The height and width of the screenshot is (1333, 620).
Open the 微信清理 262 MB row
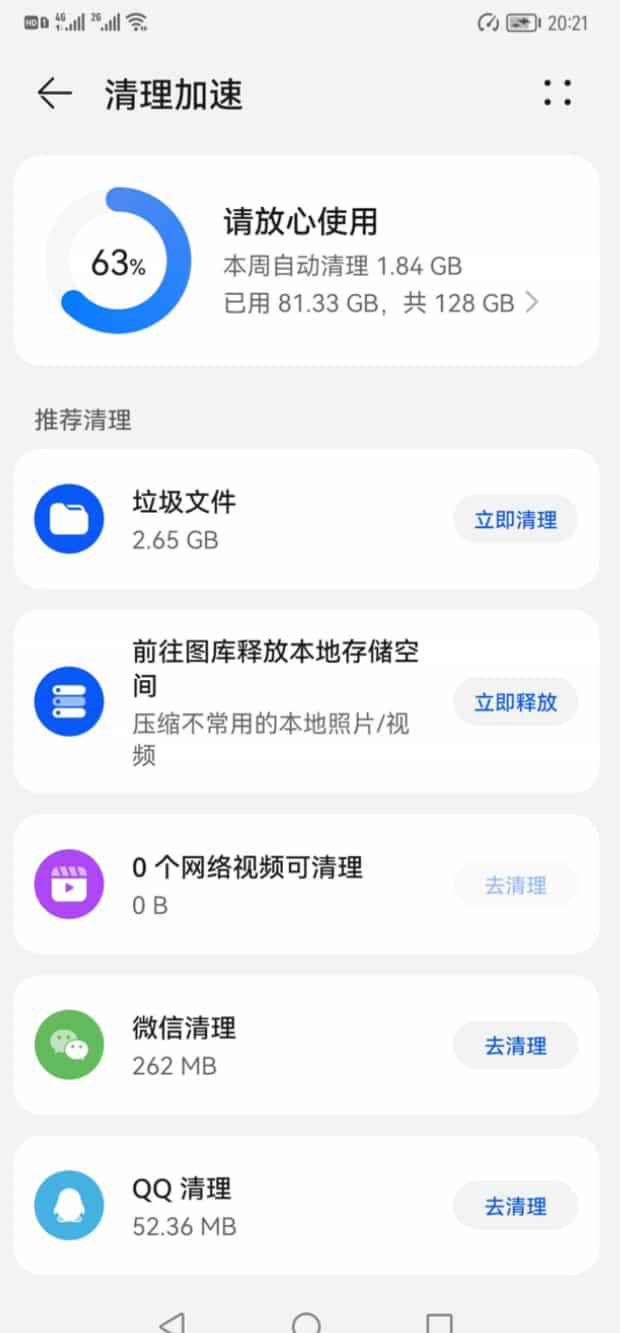(306, 1045)
